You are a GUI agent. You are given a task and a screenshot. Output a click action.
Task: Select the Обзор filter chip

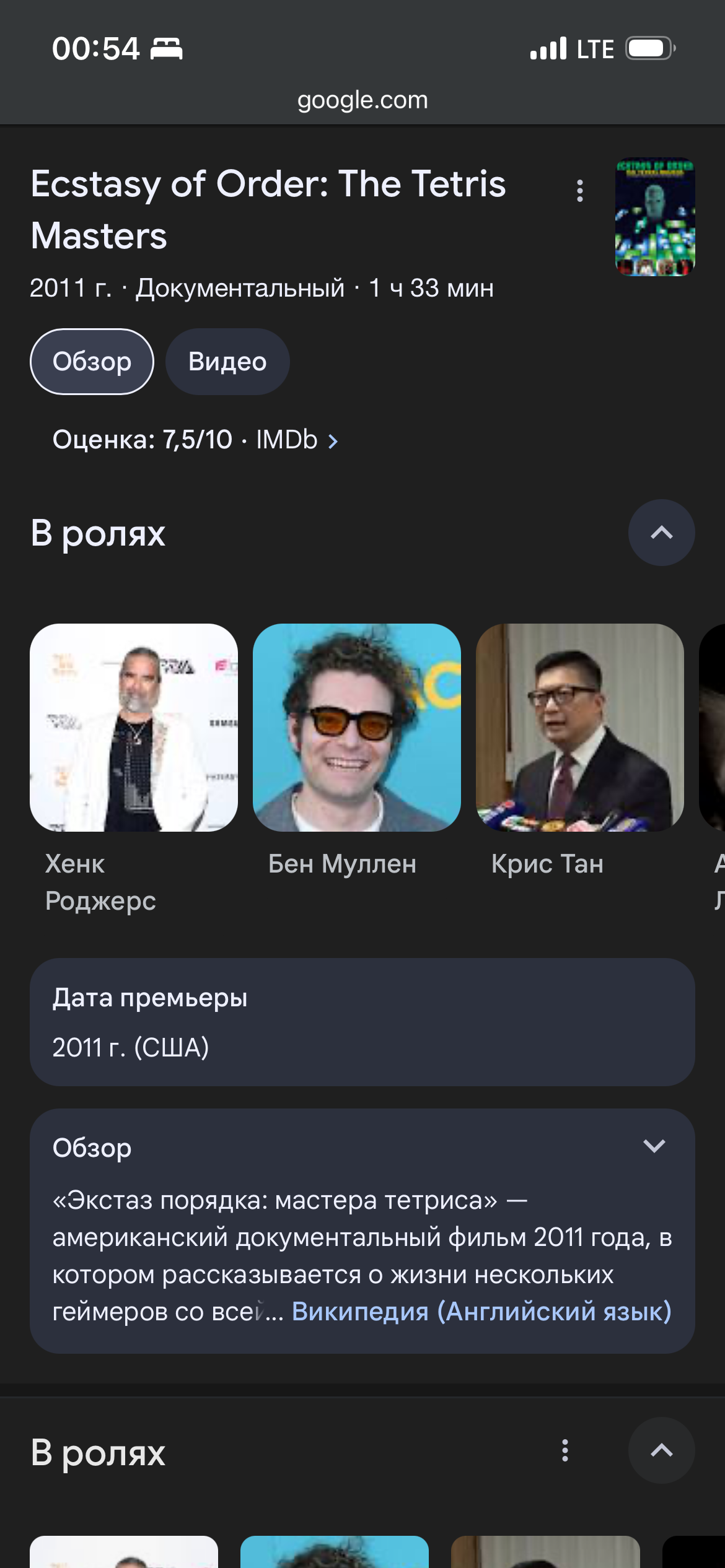point(92,361)
